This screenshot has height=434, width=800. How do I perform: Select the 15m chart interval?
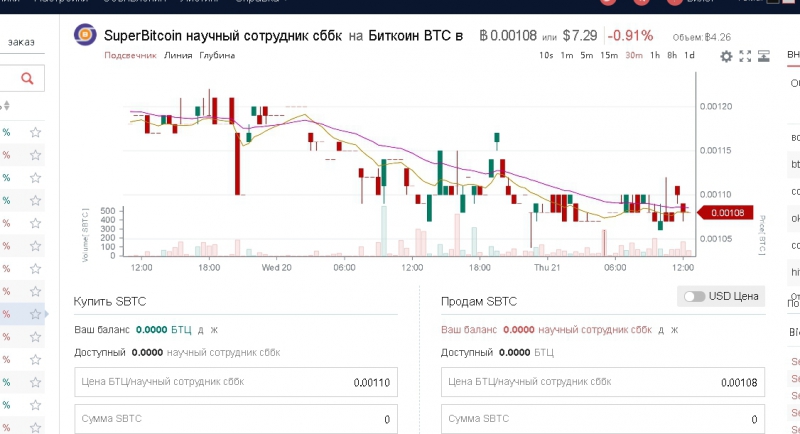pyautogui.click(x=609, y=55)
